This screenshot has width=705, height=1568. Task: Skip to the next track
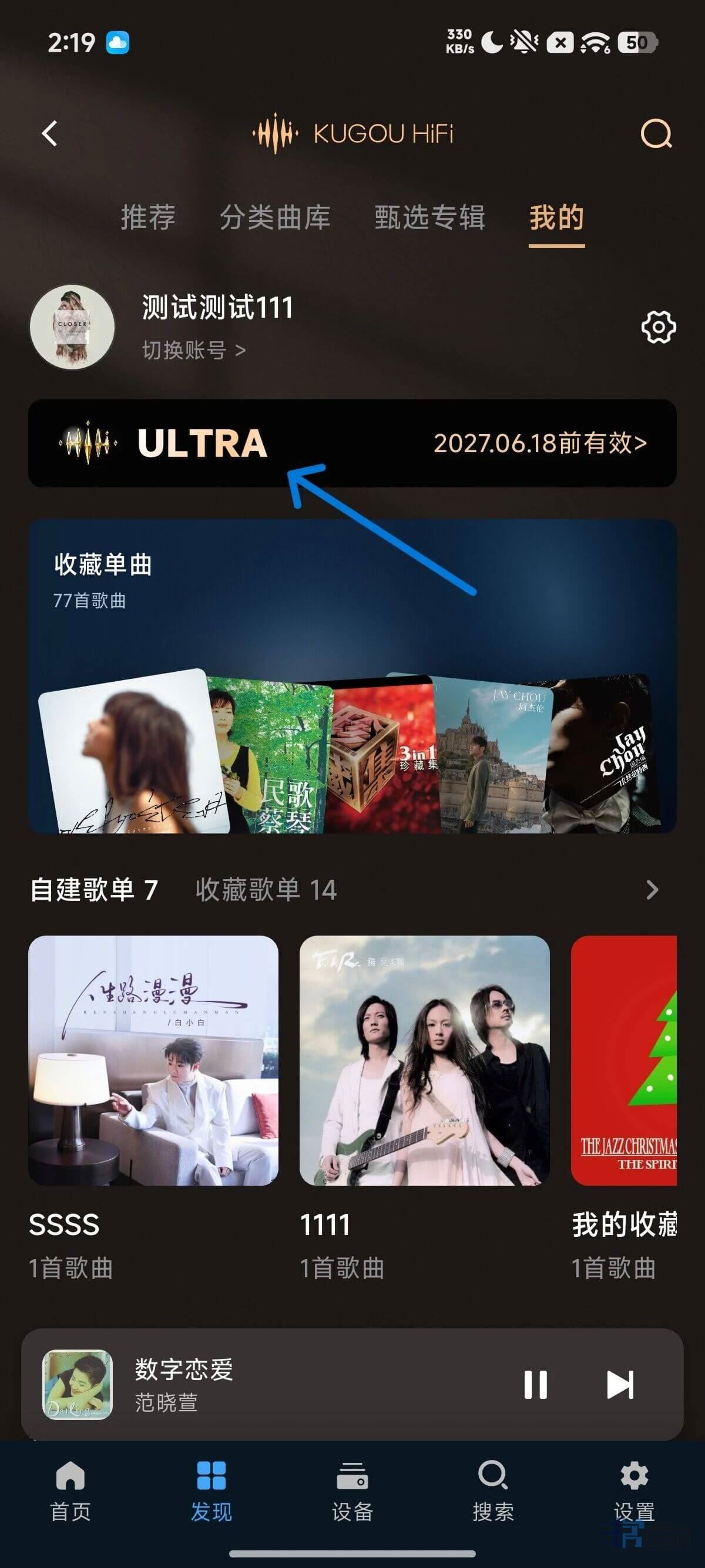620,1385
